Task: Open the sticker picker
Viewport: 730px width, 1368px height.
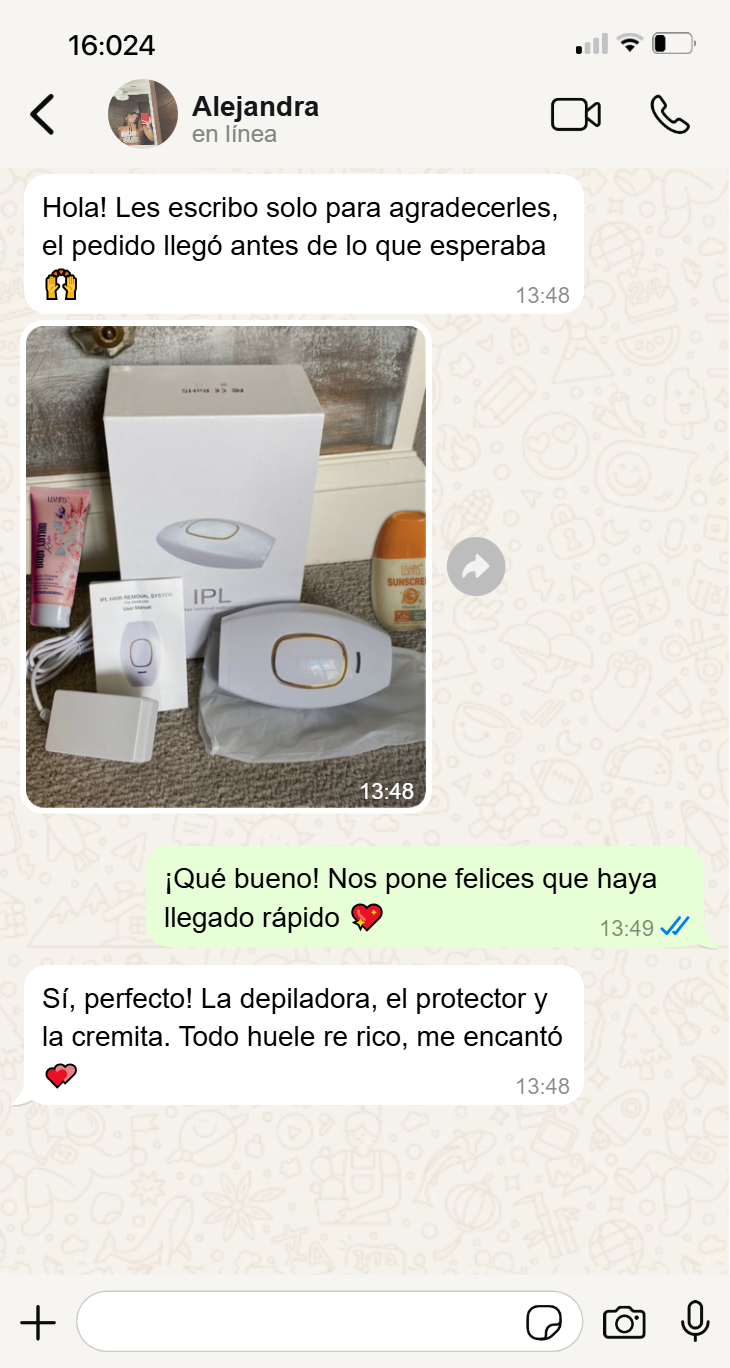Action: click(545, 1323)
